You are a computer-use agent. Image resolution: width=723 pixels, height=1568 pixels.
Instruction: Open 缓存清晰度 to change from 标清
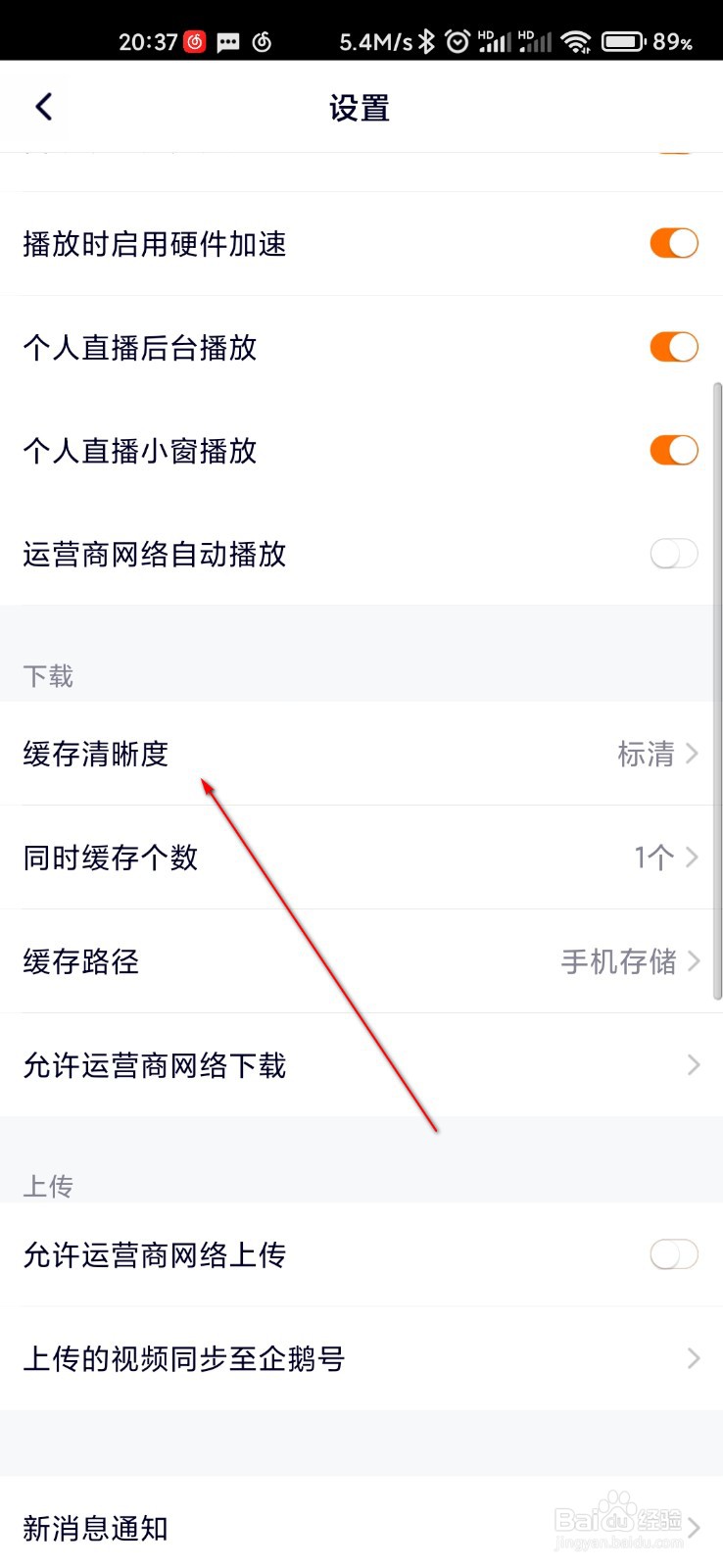(x=361, y=754)
